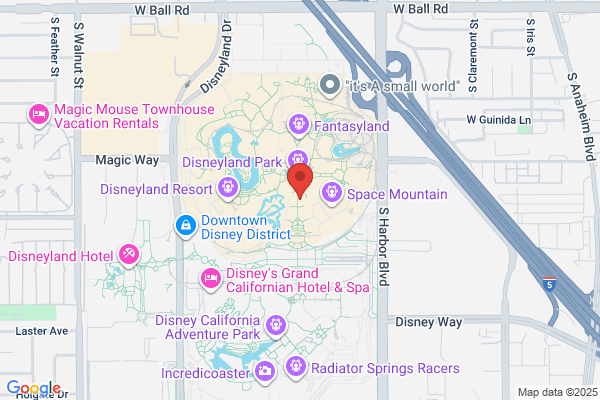The image size is (600, 400).
Task: Open the Disneyland Resort marker
Action: (x=228, y=188)
